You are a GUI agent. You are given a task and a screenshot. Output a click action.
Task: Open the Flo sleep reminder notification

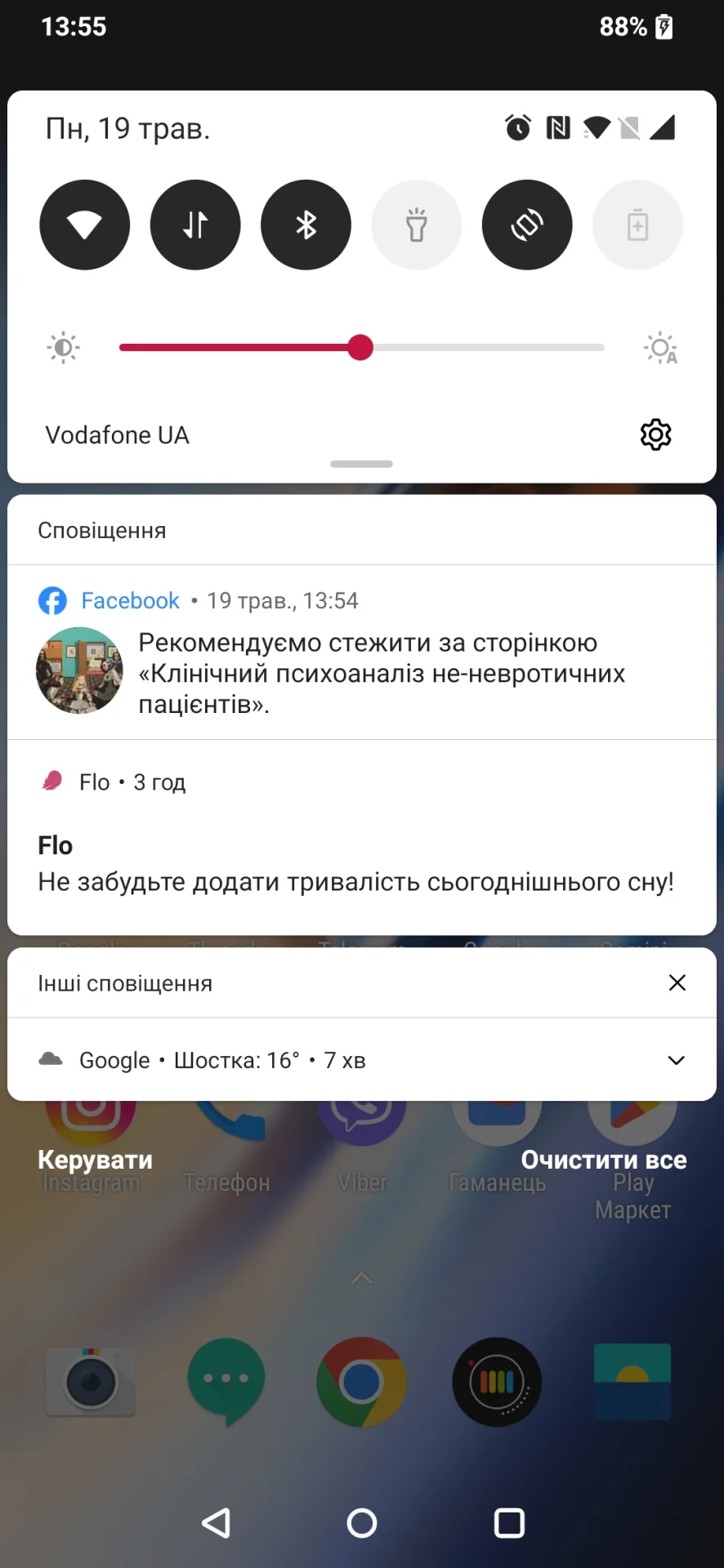pyautogui.click(x=355, y=866)
